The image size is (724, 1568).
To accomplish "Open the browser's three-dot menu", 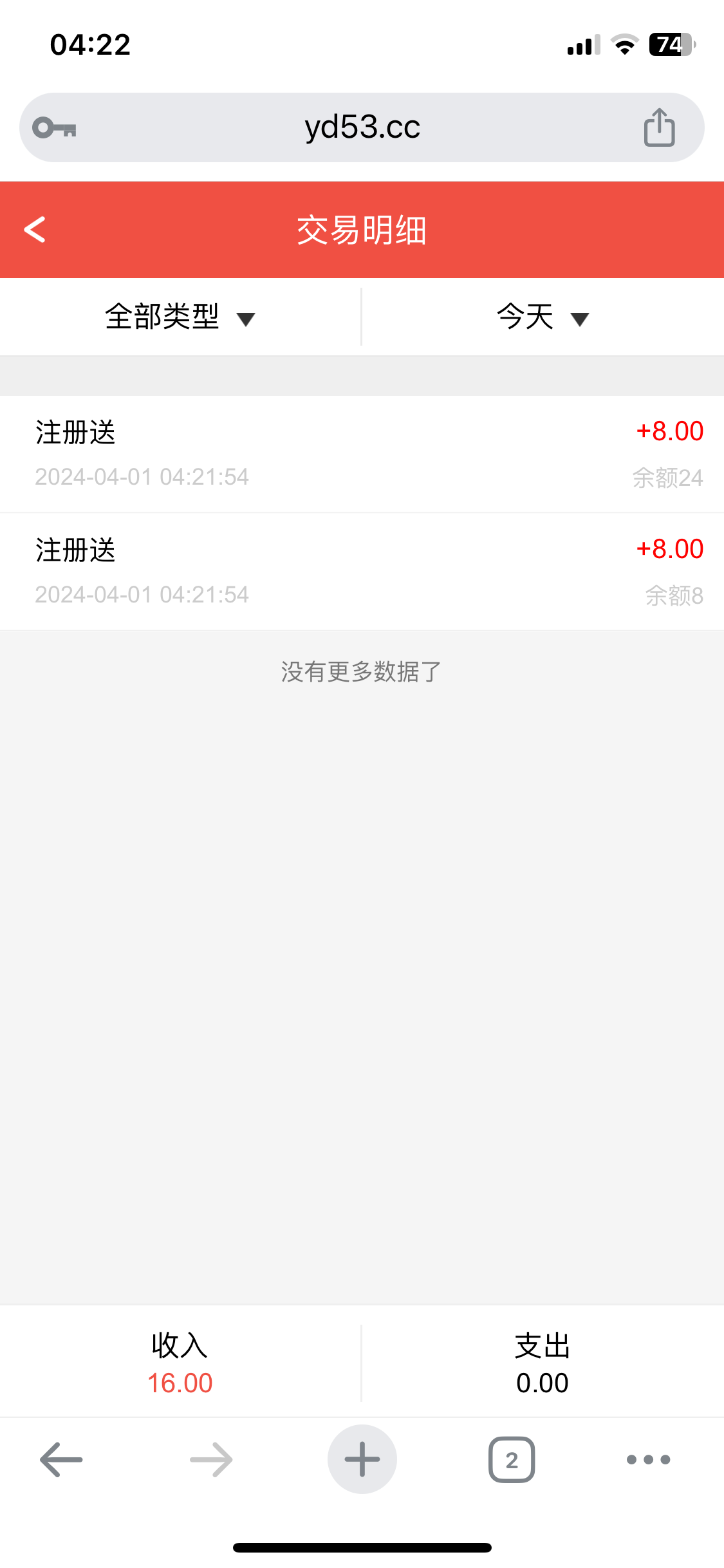I will click(648, 1460).
